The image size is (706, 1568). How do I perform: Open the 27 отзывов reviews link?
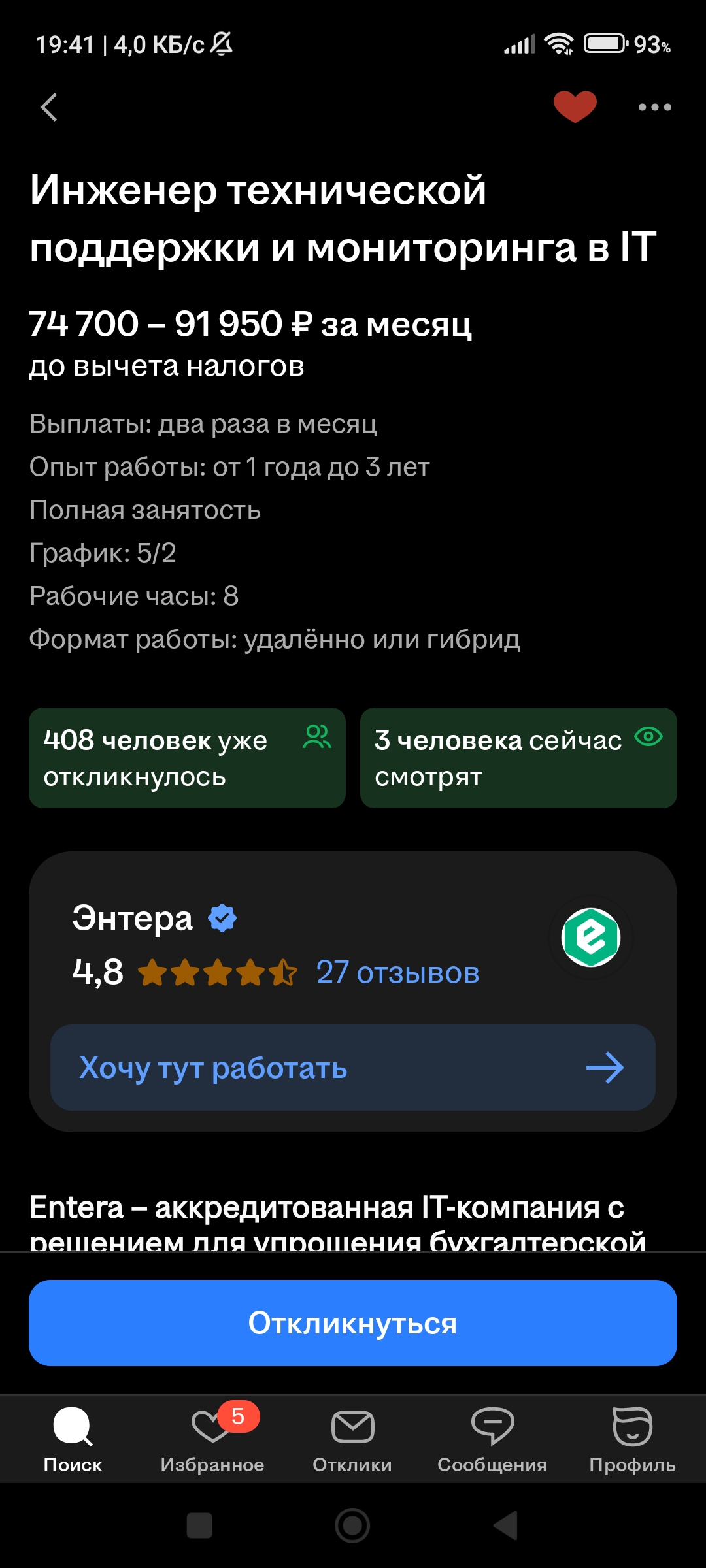[397, 972]
